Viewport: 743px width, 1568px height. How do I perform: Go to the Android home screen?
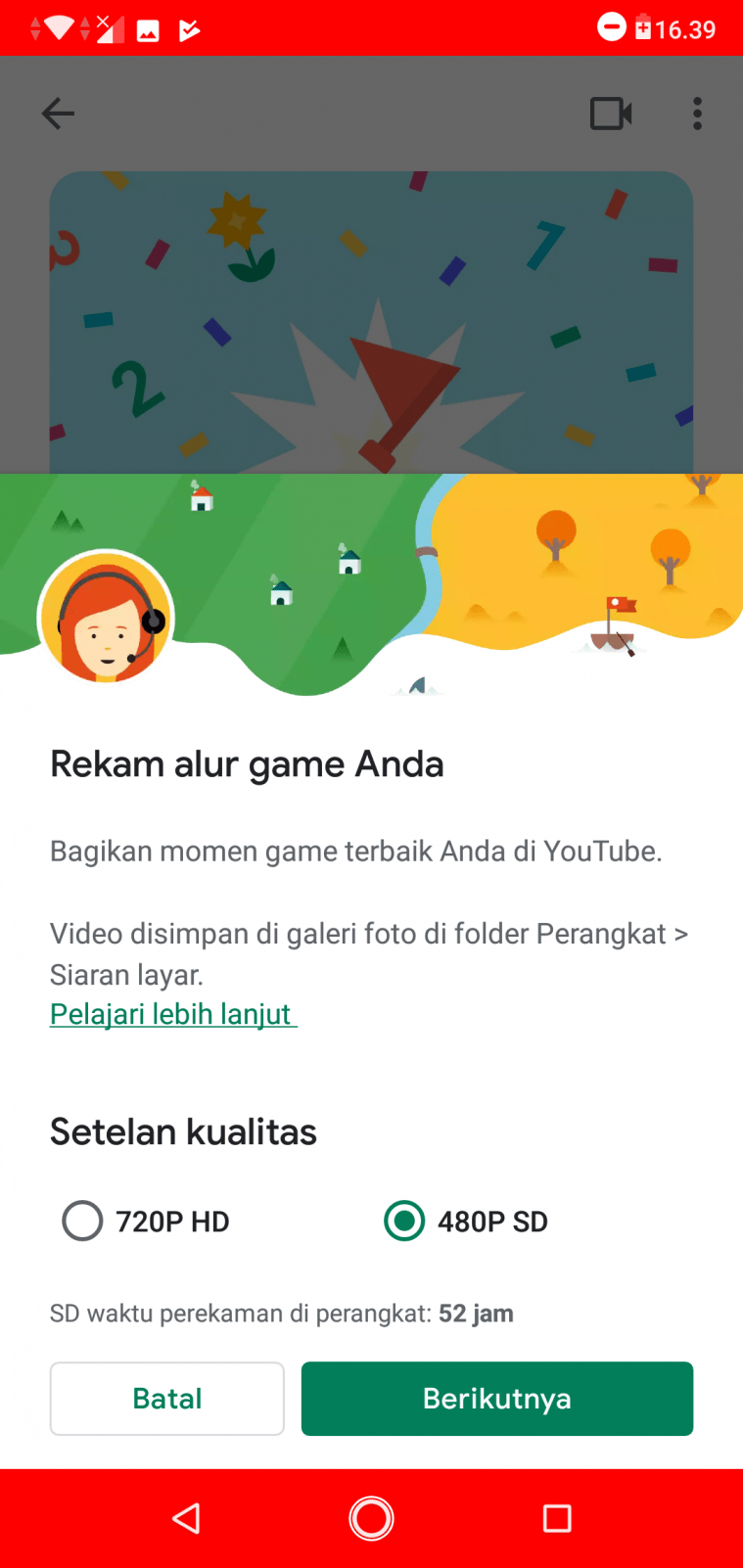tap(372, 1518)
